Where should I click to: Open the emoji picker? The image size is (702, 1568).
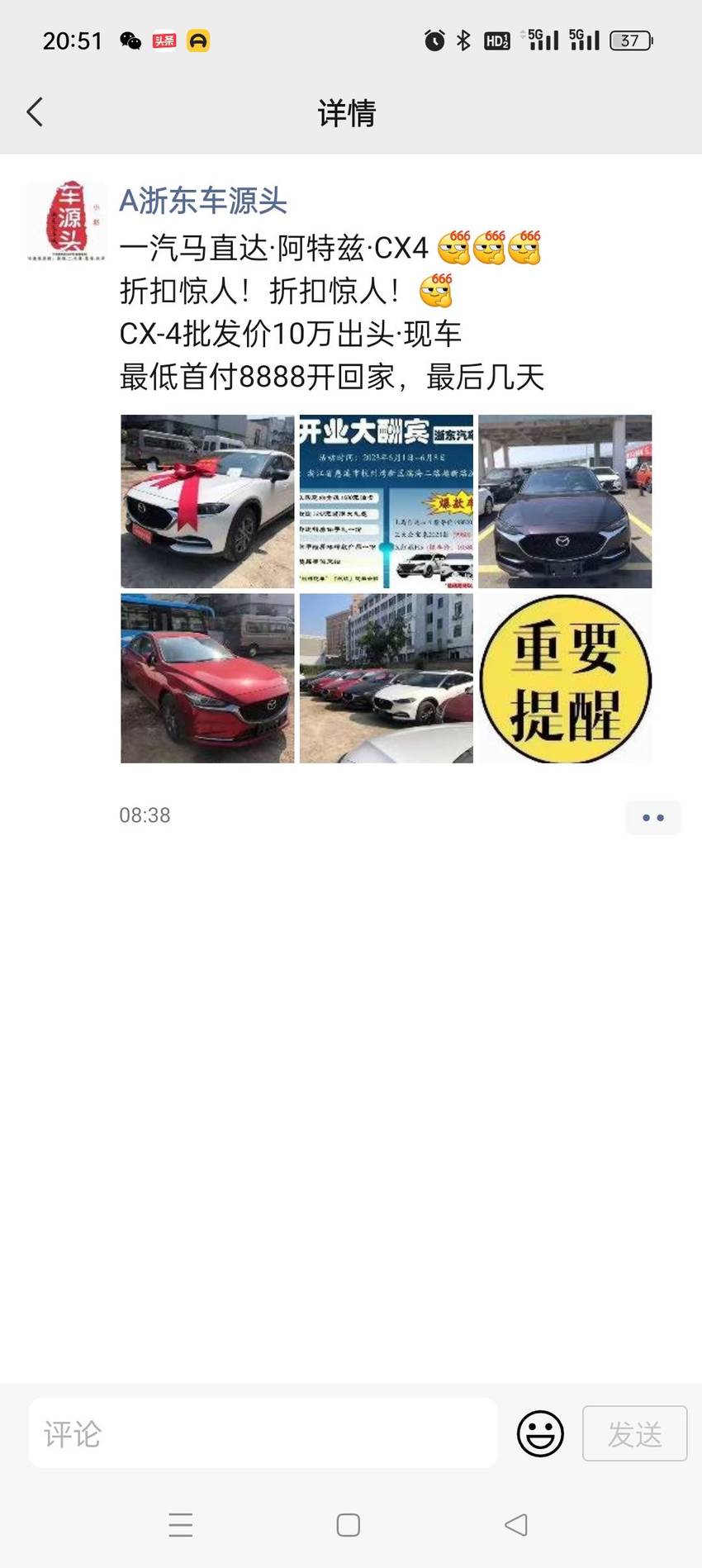click(x=540, y=1433)
